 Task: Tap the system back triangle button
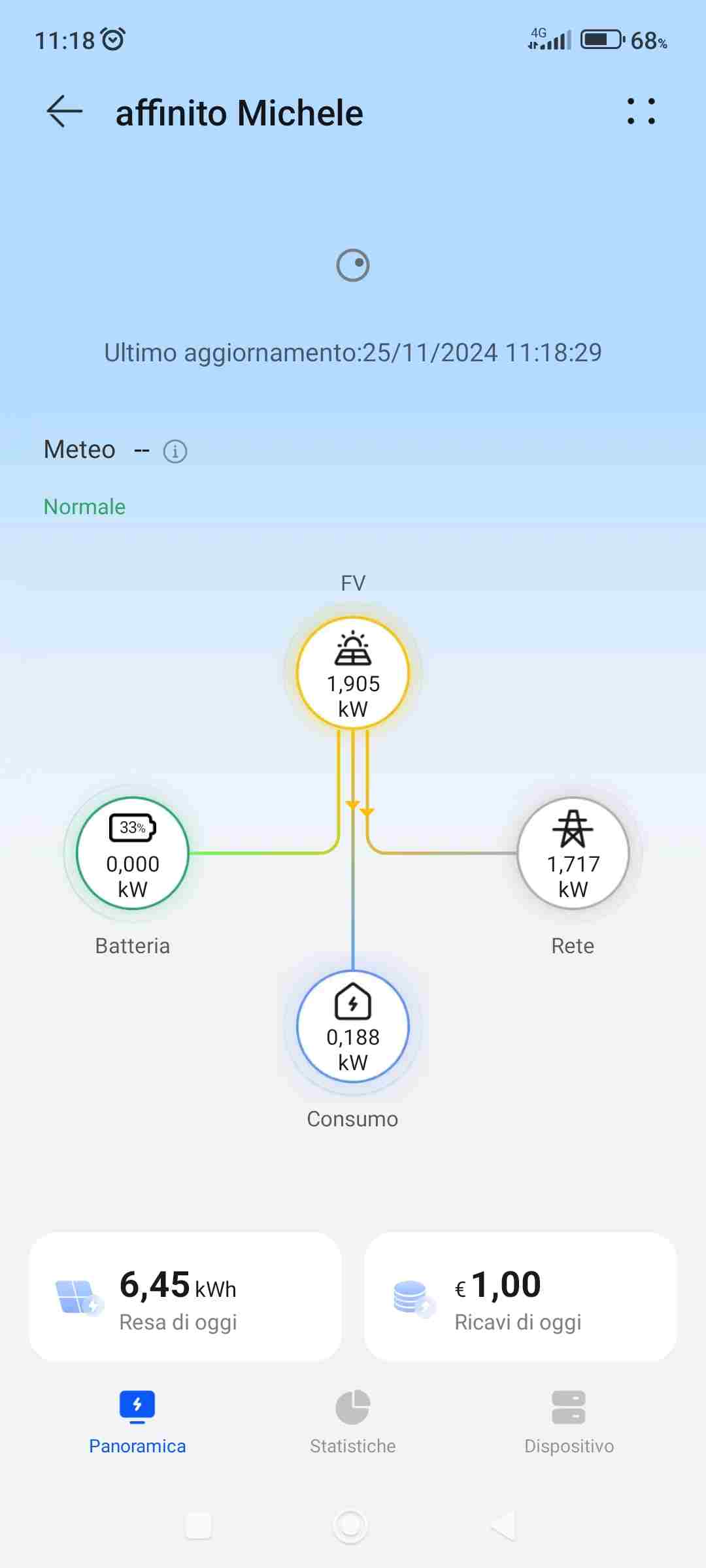503,1526
